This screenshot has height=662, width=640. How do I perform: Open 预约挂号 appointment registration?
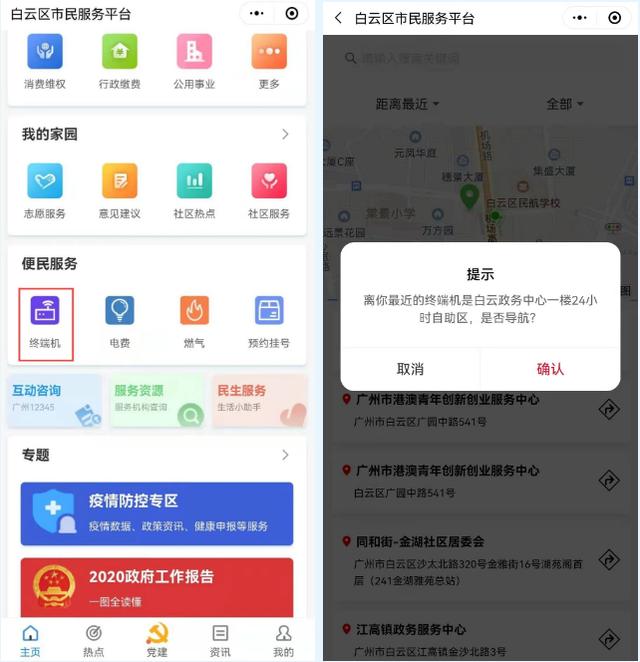coord(269,320)
